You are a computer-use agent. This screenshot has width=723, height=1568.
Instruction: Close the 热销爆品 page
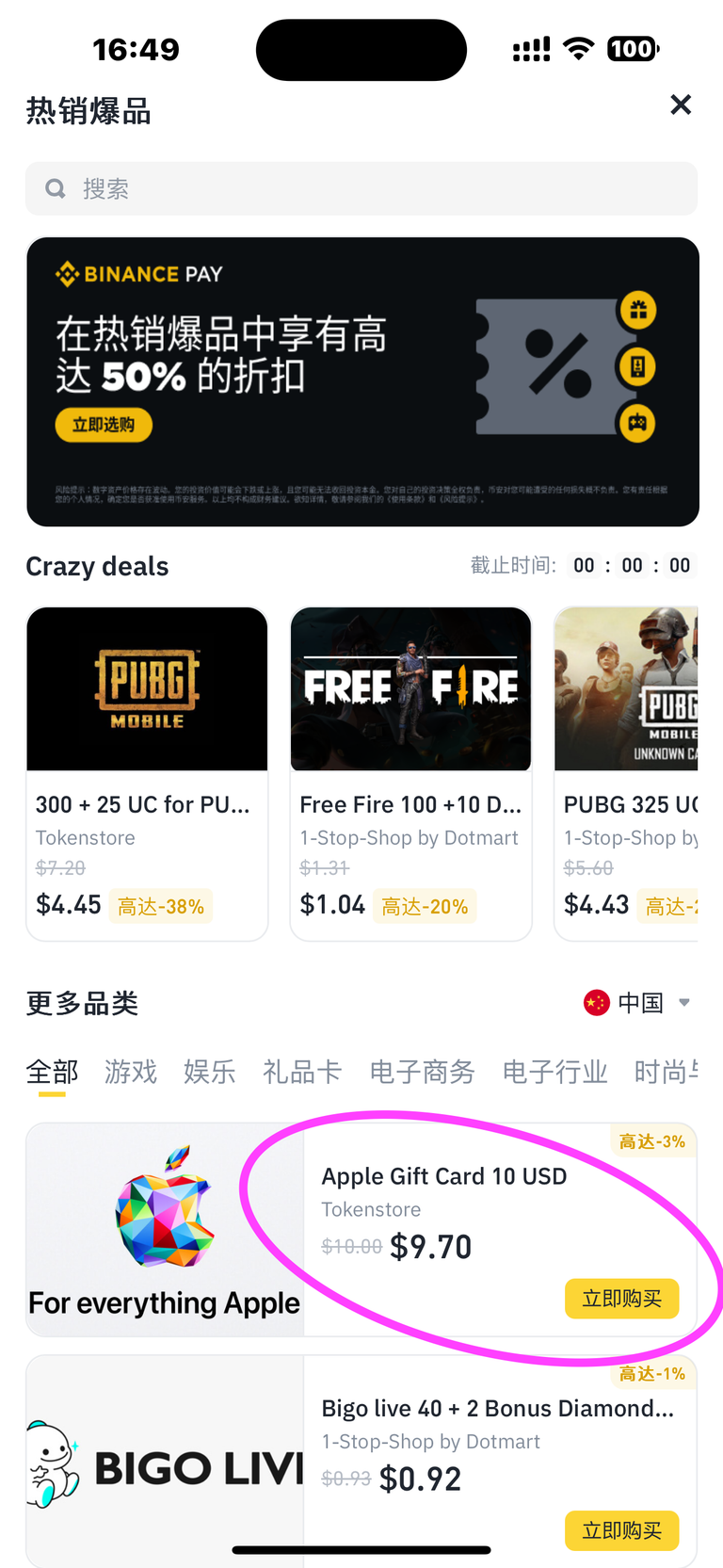click(x=681, y=105)
